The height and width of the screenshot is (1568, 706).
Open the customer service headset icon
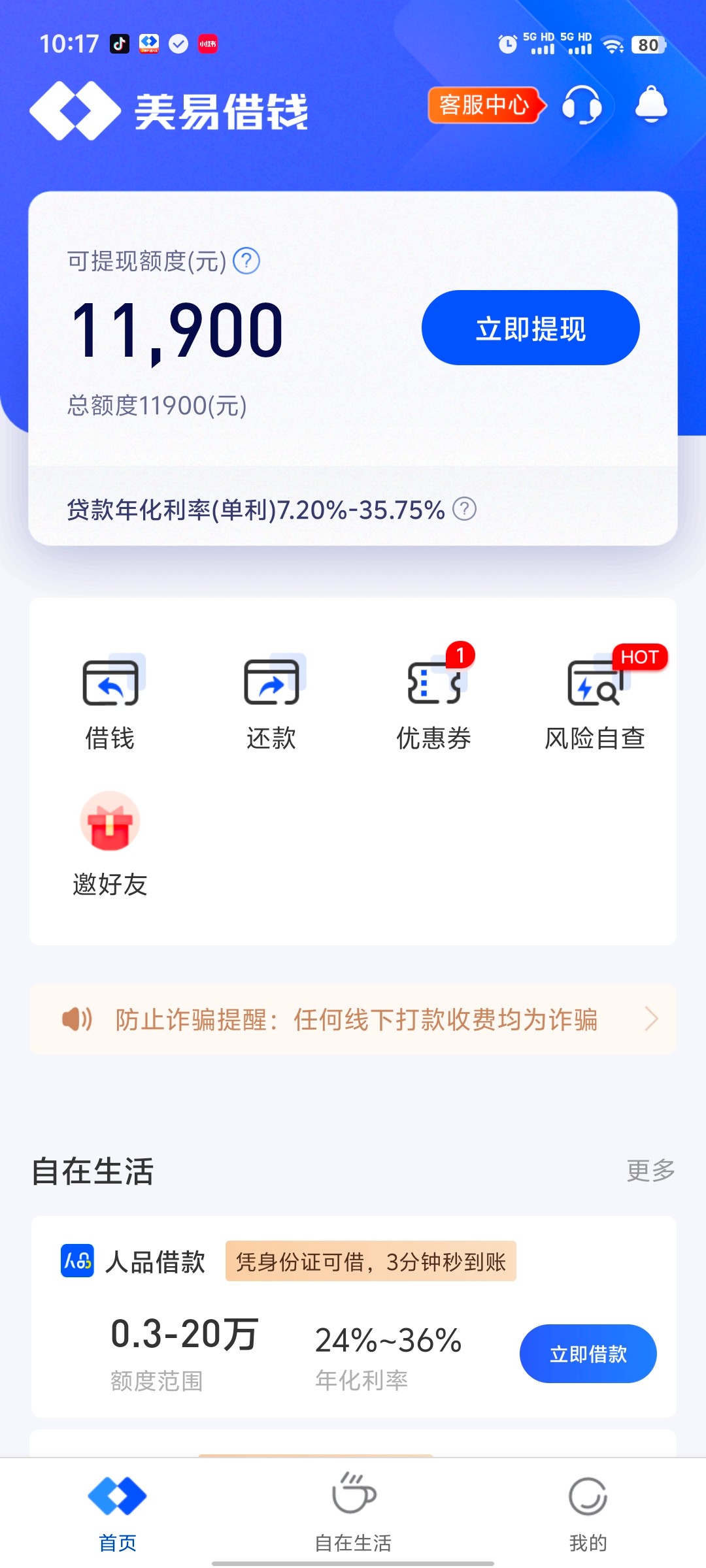582,105
